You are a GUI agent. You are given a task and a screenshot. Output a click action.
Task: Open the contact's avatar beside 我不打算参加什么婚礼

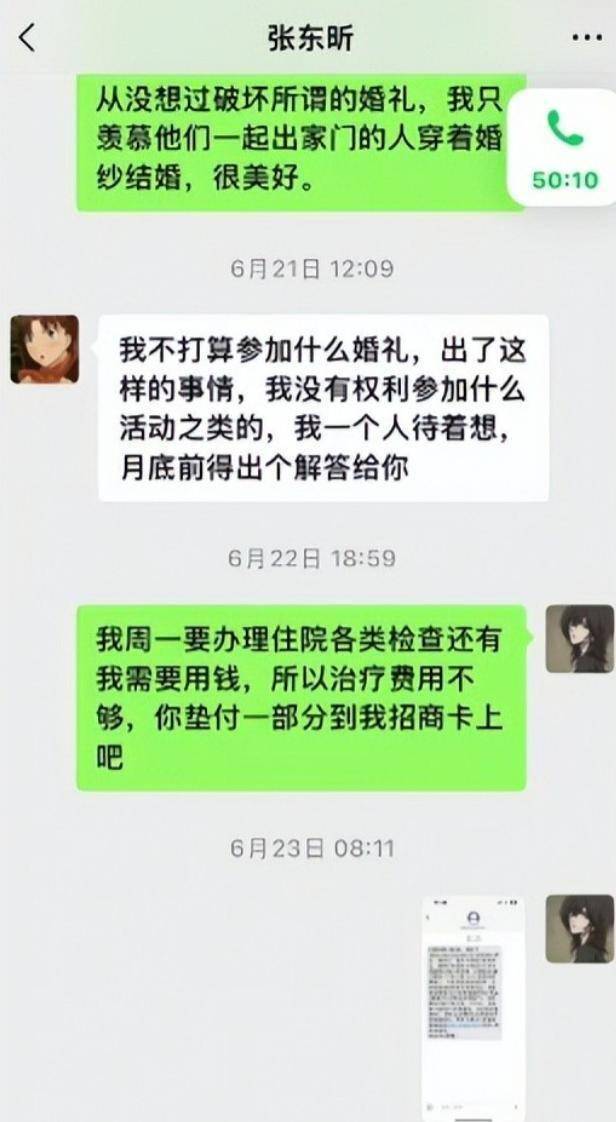coord(45,349)
